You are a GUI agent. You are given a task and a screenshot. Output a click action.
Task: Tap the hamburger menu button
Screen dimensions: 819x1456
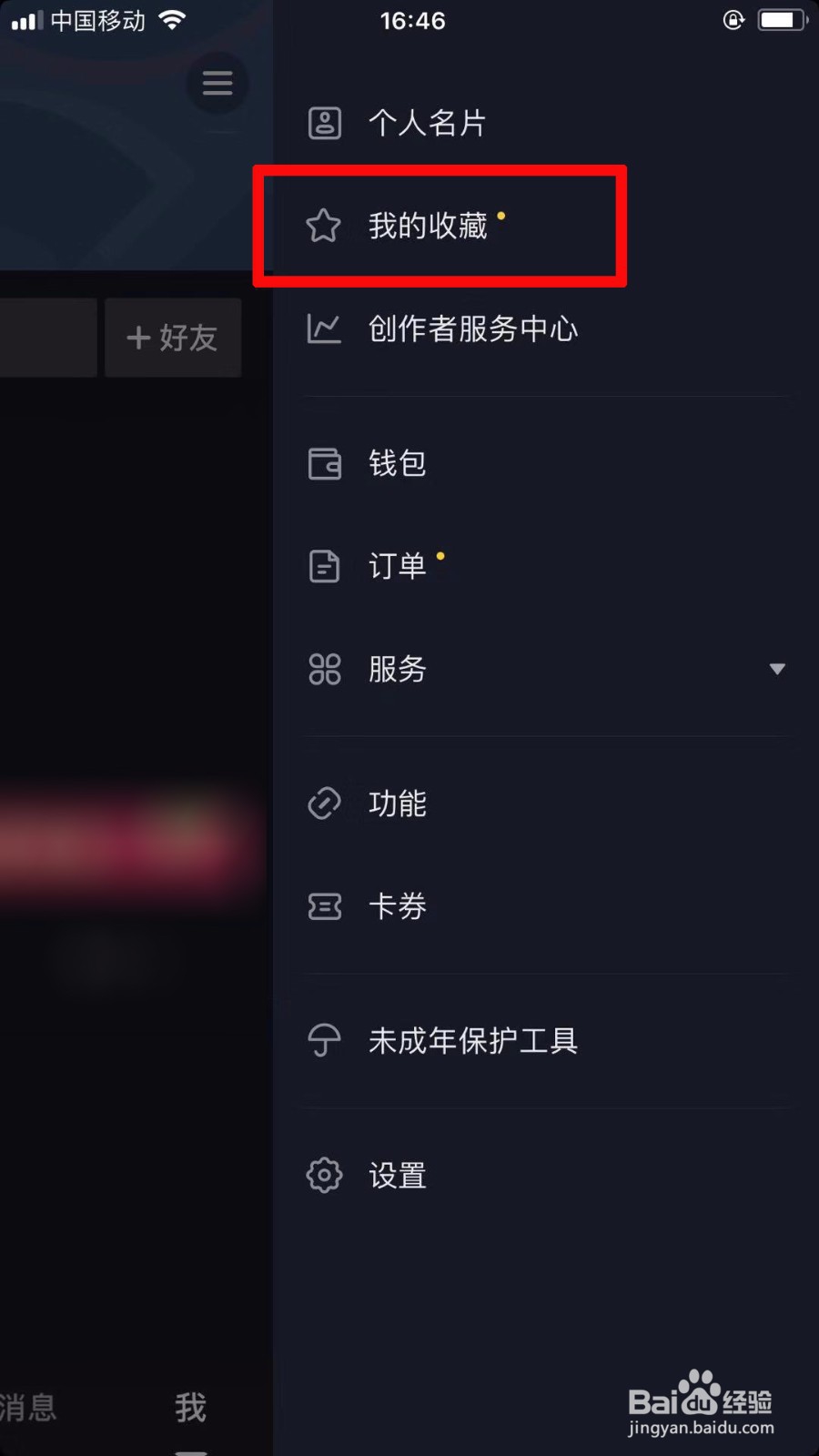point(217,83)
